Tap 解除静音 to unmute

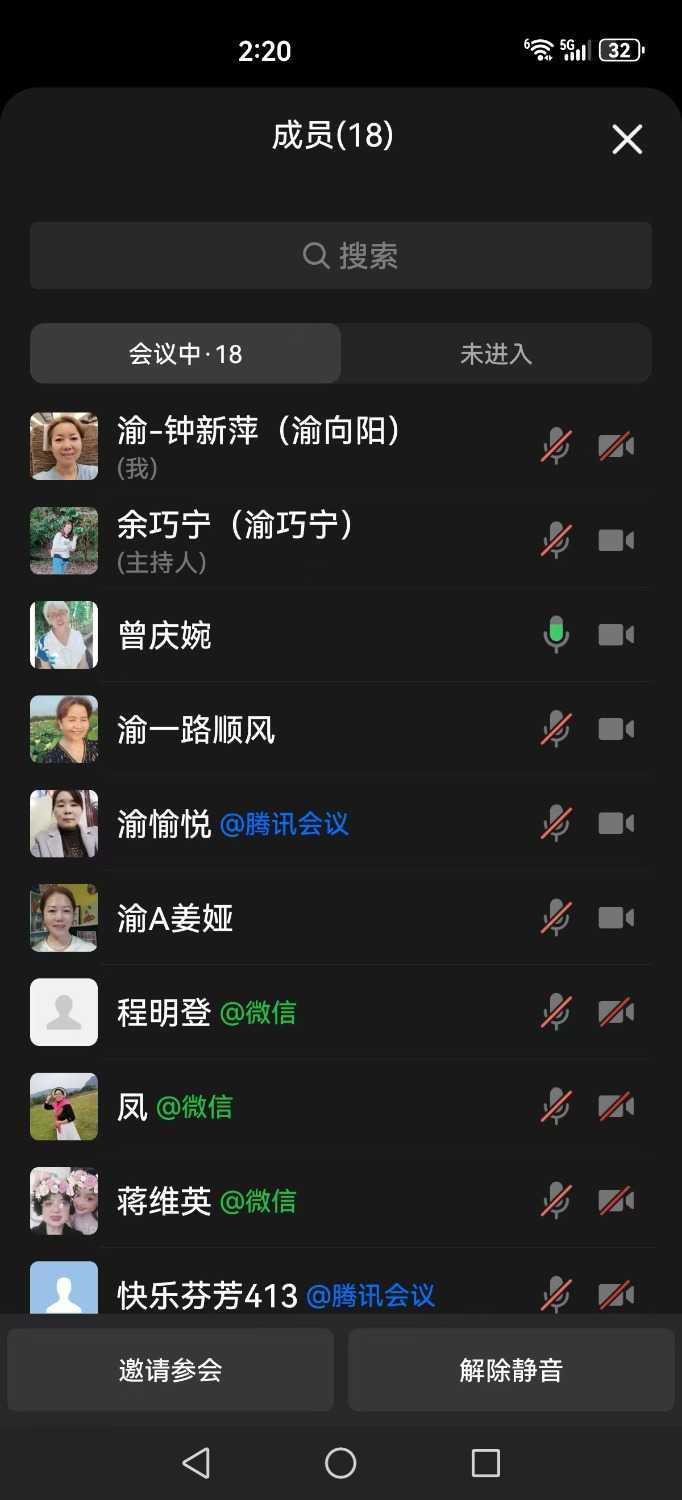click(511, 1370)
